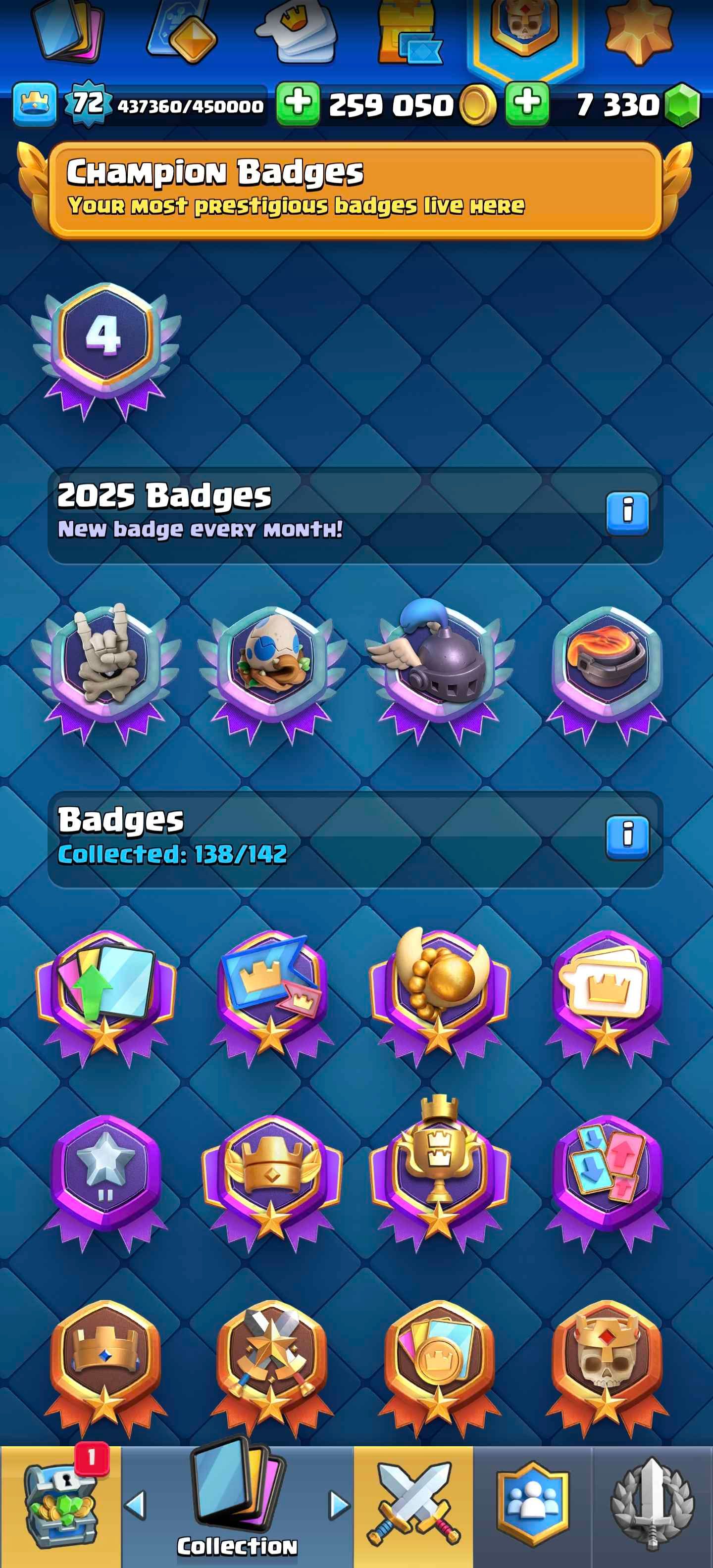The width and height of the screenshot is (713, 1568).
Task: Tap the card upgrade green arrow badge
Action: pyautogui.click(x=105, y=989)
